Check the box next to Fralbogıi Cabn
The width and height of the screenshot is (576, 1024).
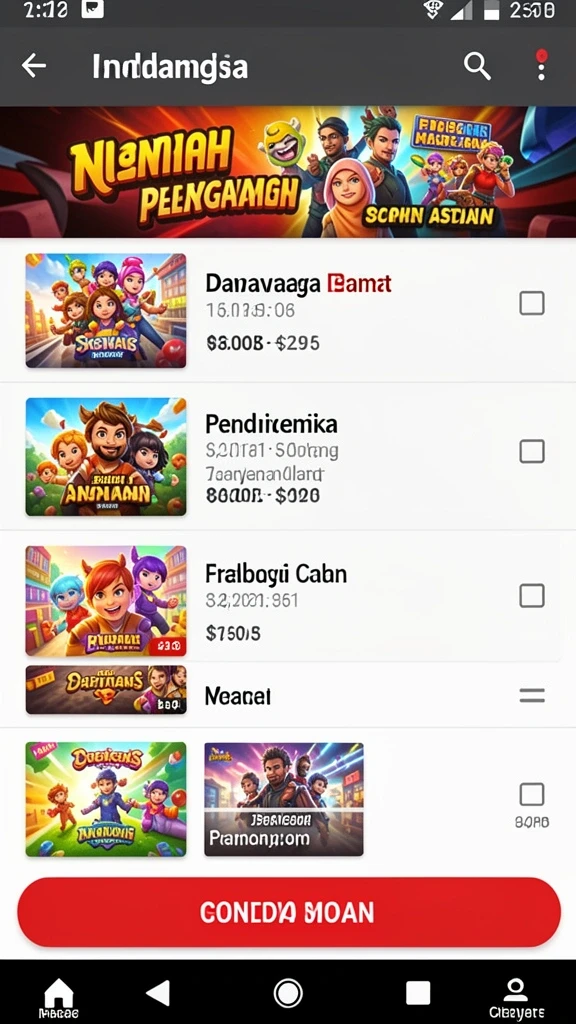[x=532, y=596]
